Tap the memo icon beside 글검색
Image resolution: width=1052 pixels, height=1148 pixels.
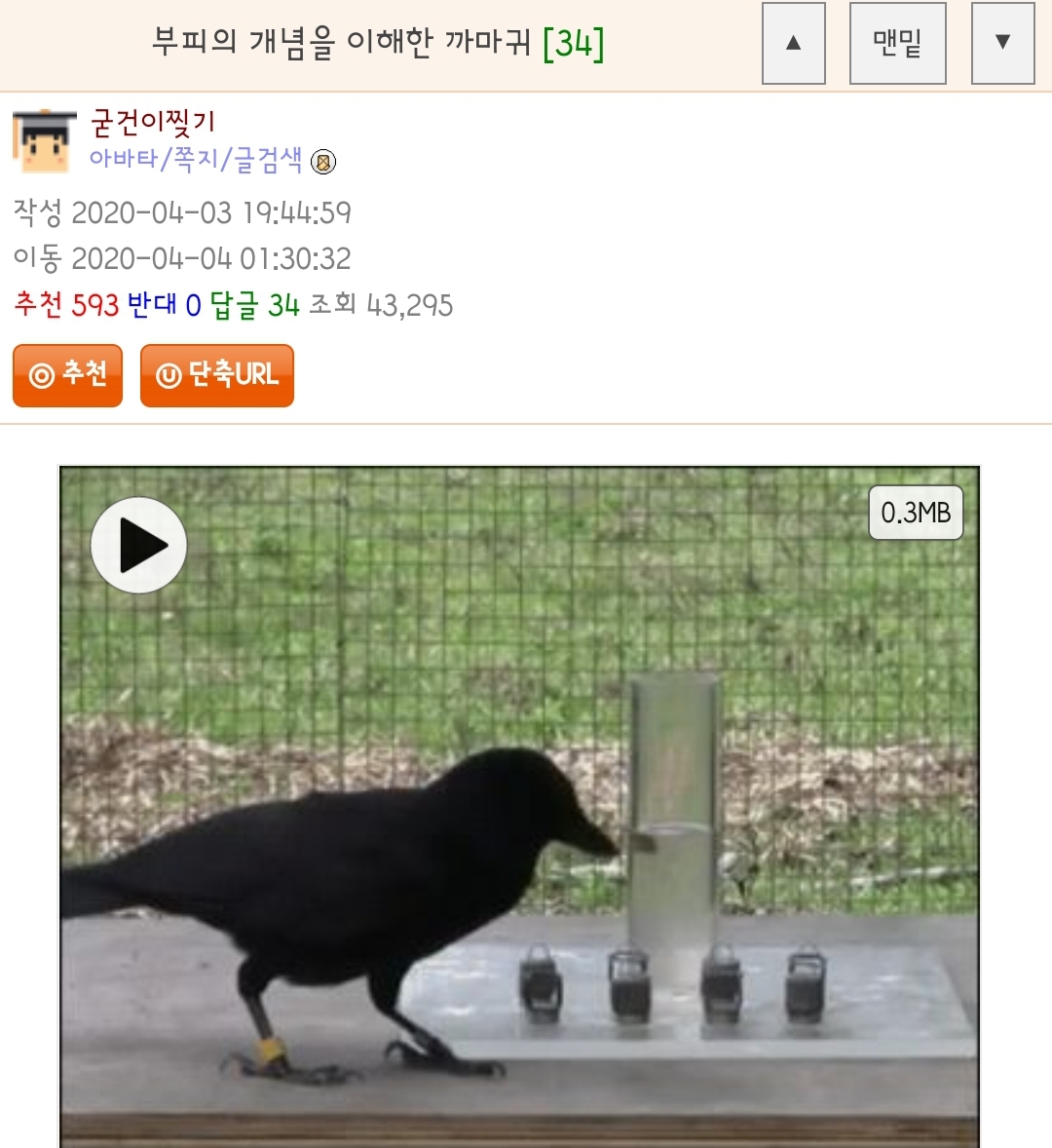pyautogui.click(x=323, y=162)
